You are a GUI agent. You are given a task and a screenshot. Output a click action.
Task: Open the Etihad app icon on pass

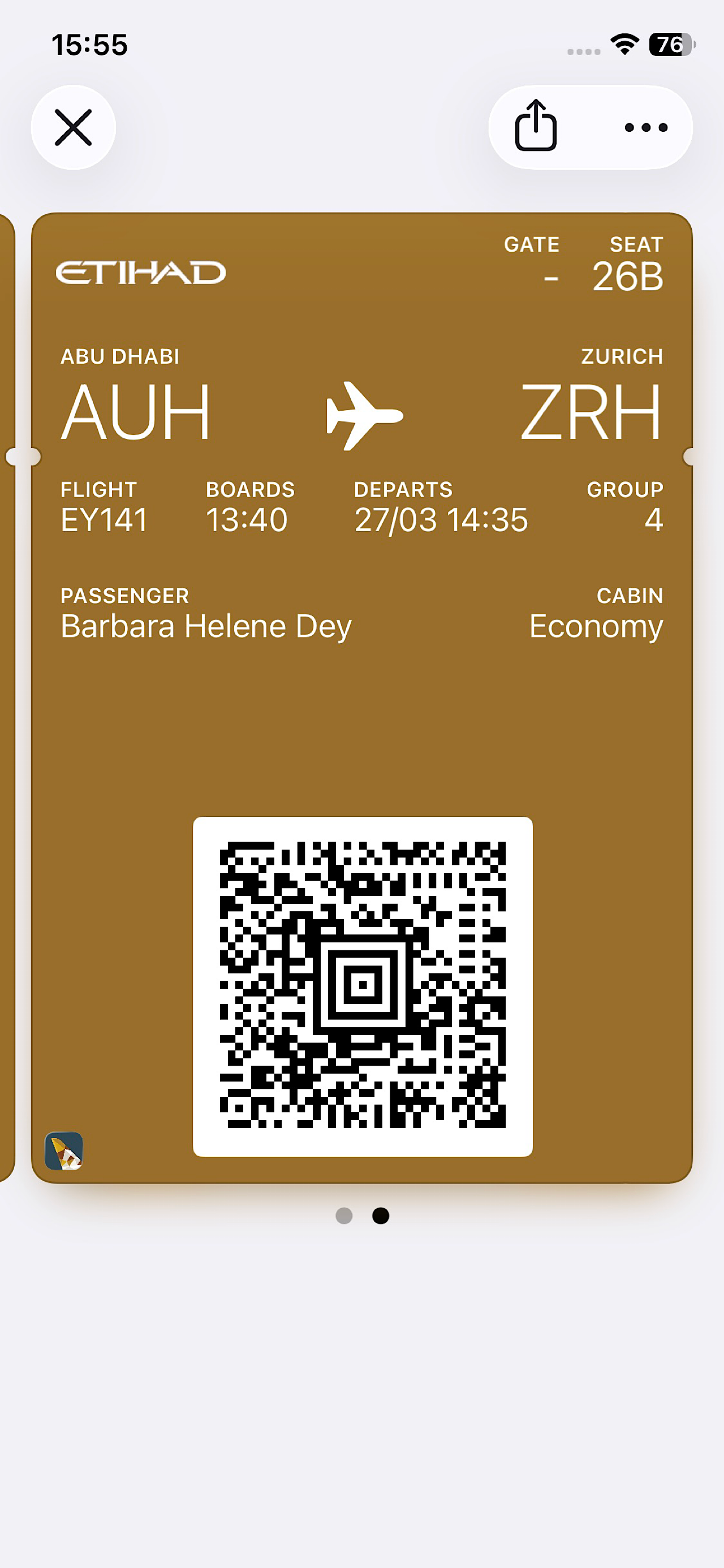tap(64, 1151)
